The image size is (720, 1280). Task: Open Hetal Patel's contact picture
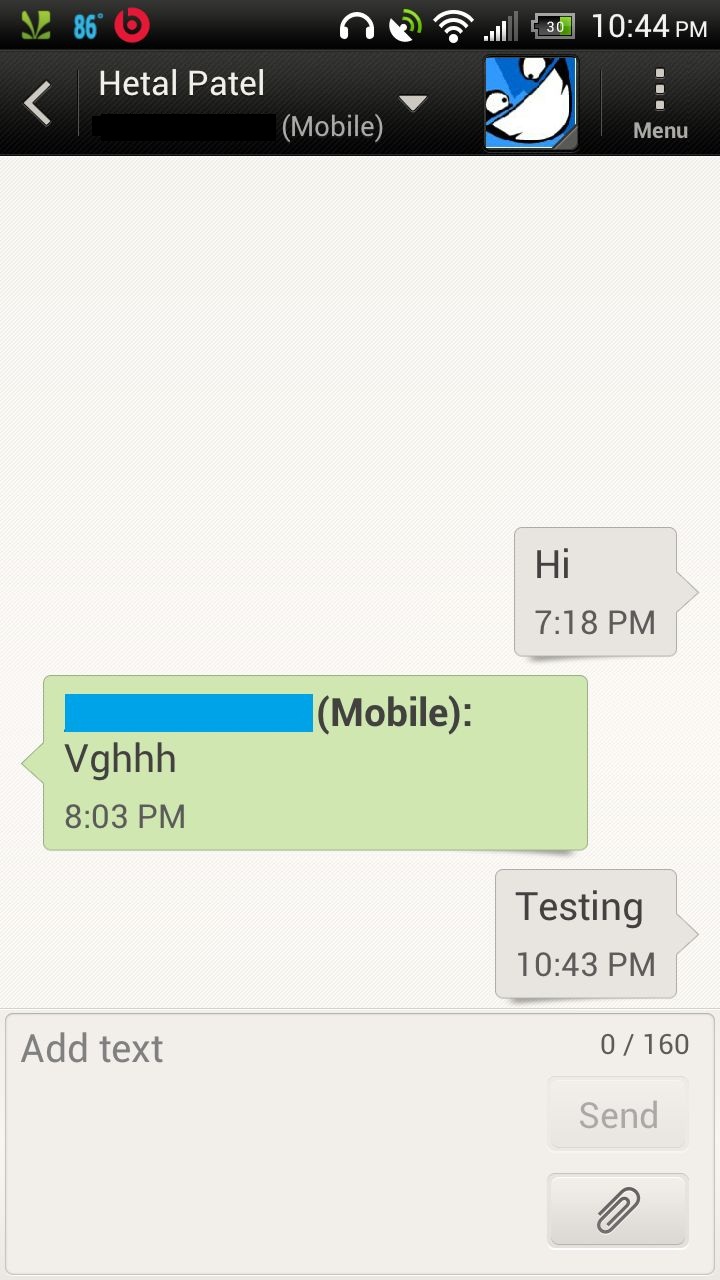[530, 103]
